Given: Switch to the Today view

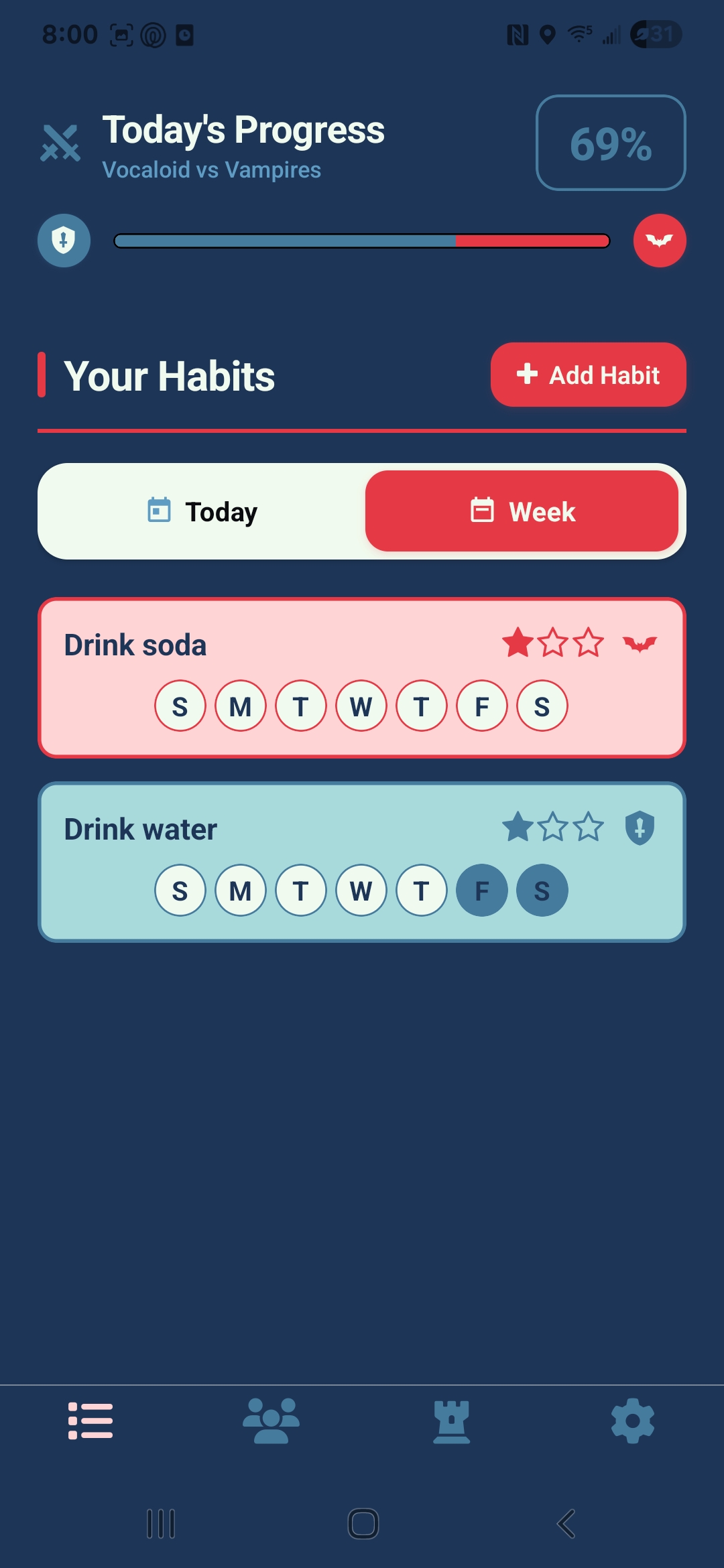Looking at the screenshot, I should pos(202,511).
